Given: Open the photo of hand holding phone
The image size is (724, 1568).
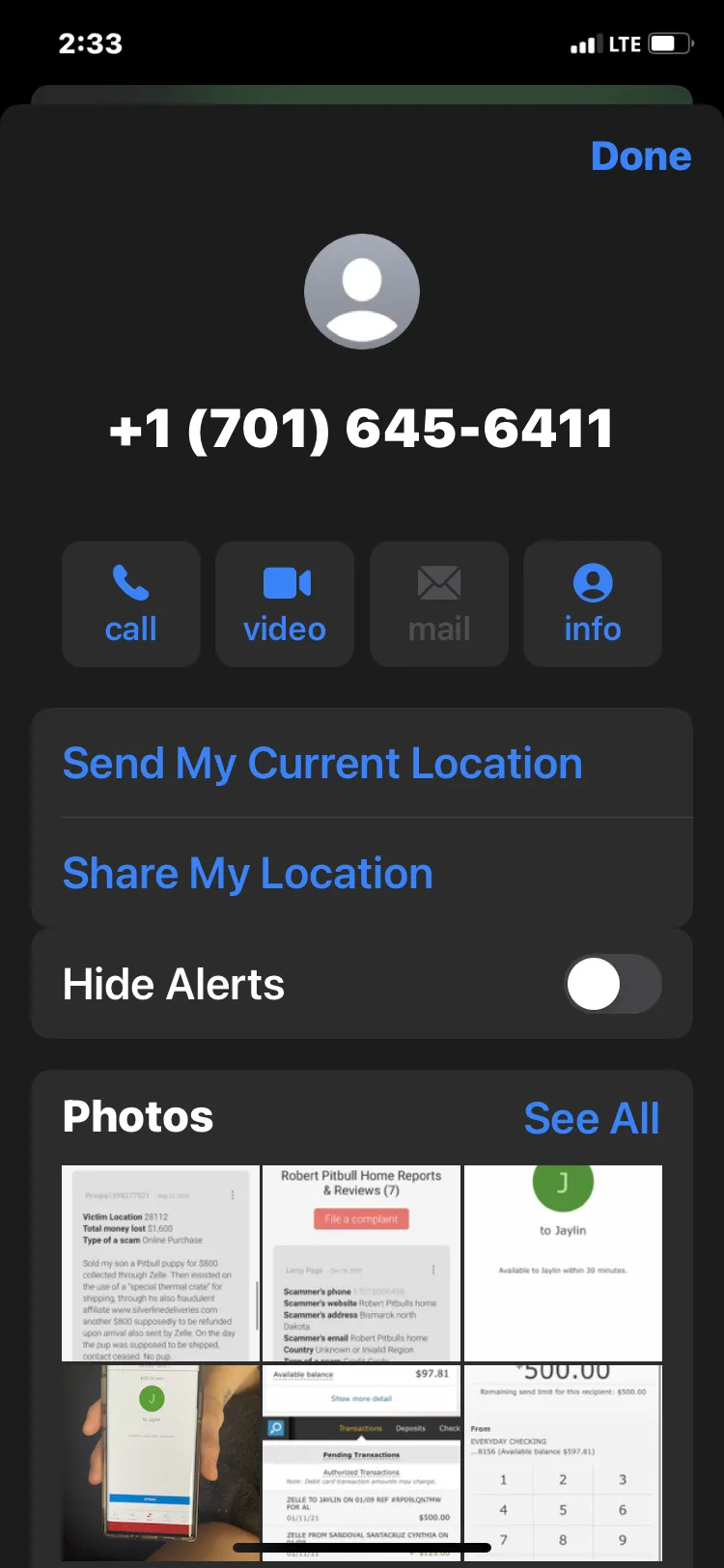Looking at the screenshot, I should pos(161,1462).
